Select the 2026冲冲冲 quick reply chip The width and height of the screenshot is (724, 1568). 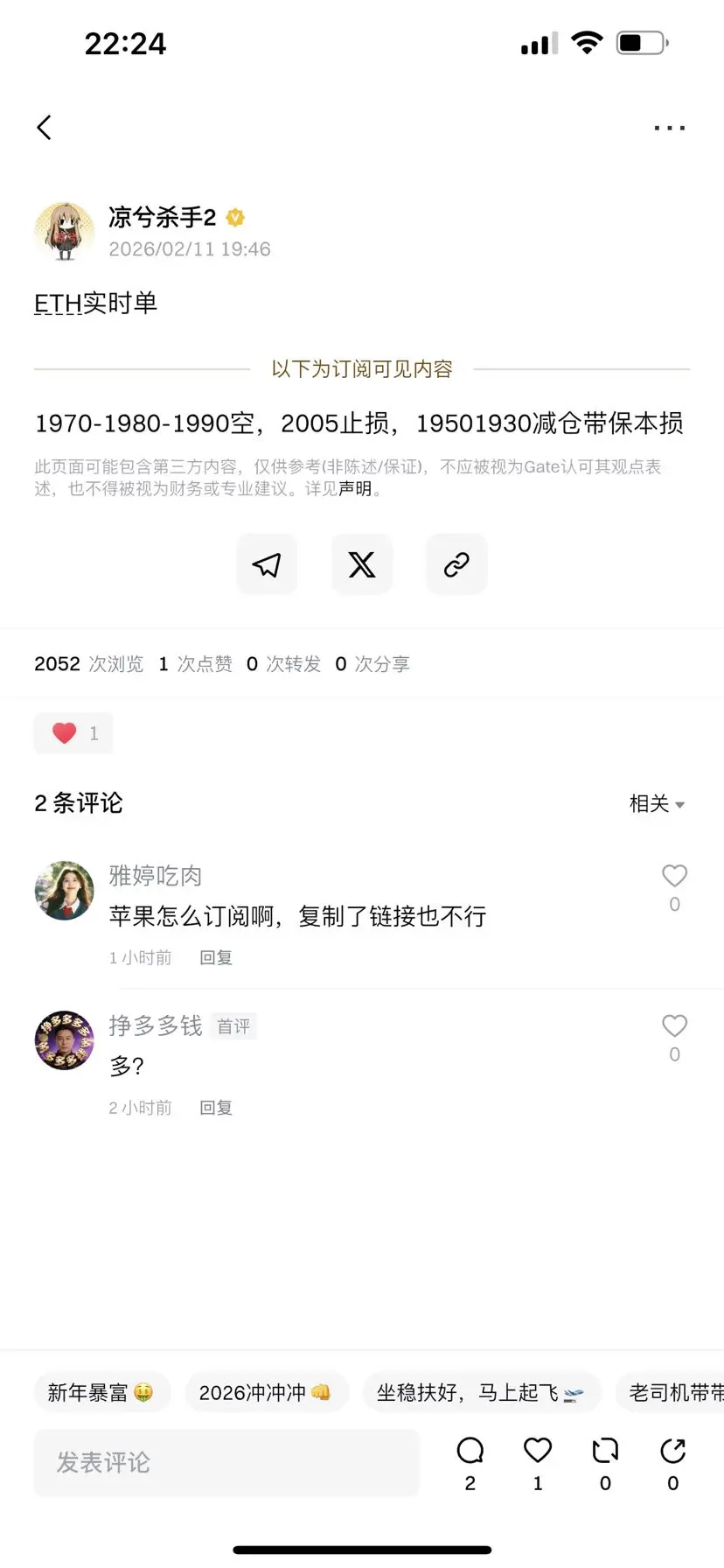tap(267, 1391)
